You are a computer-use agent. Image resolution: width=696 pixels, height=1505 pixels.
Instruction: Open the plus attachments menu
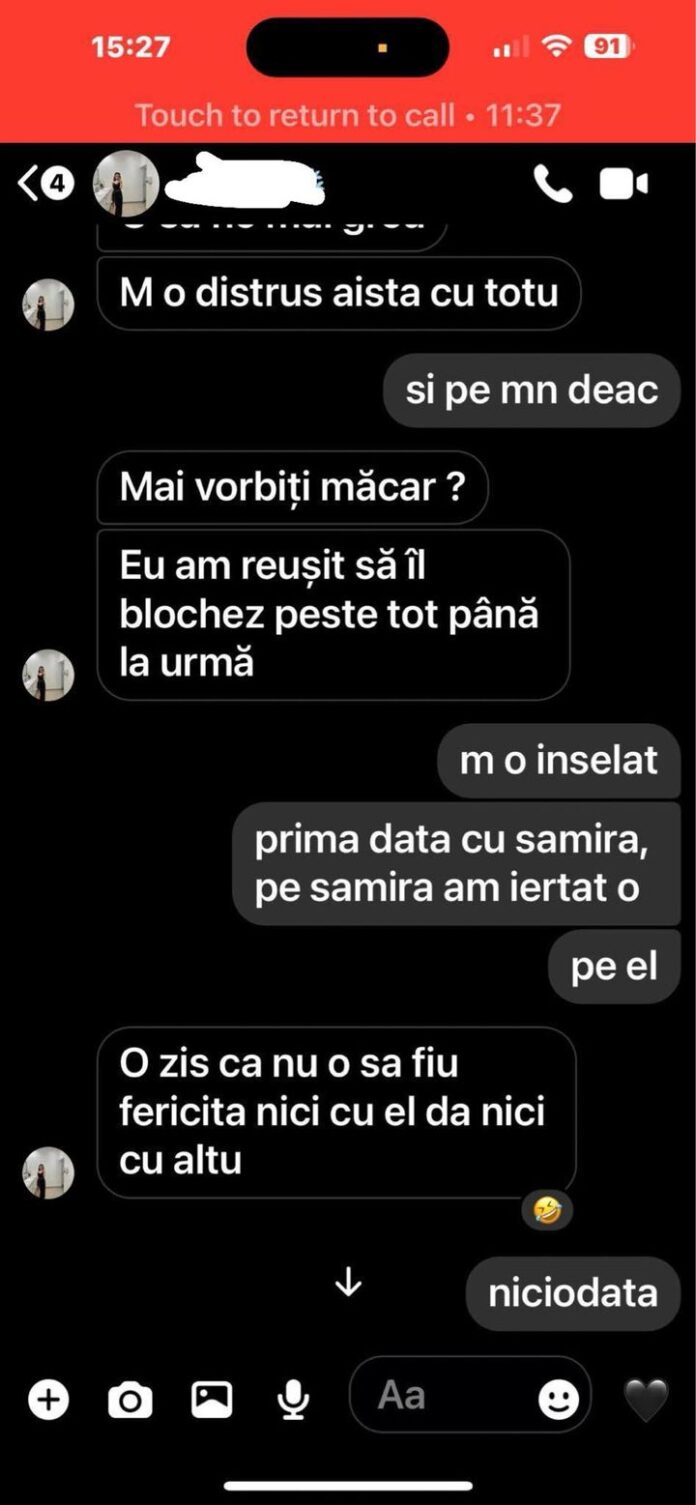[x=47, y=1399]
